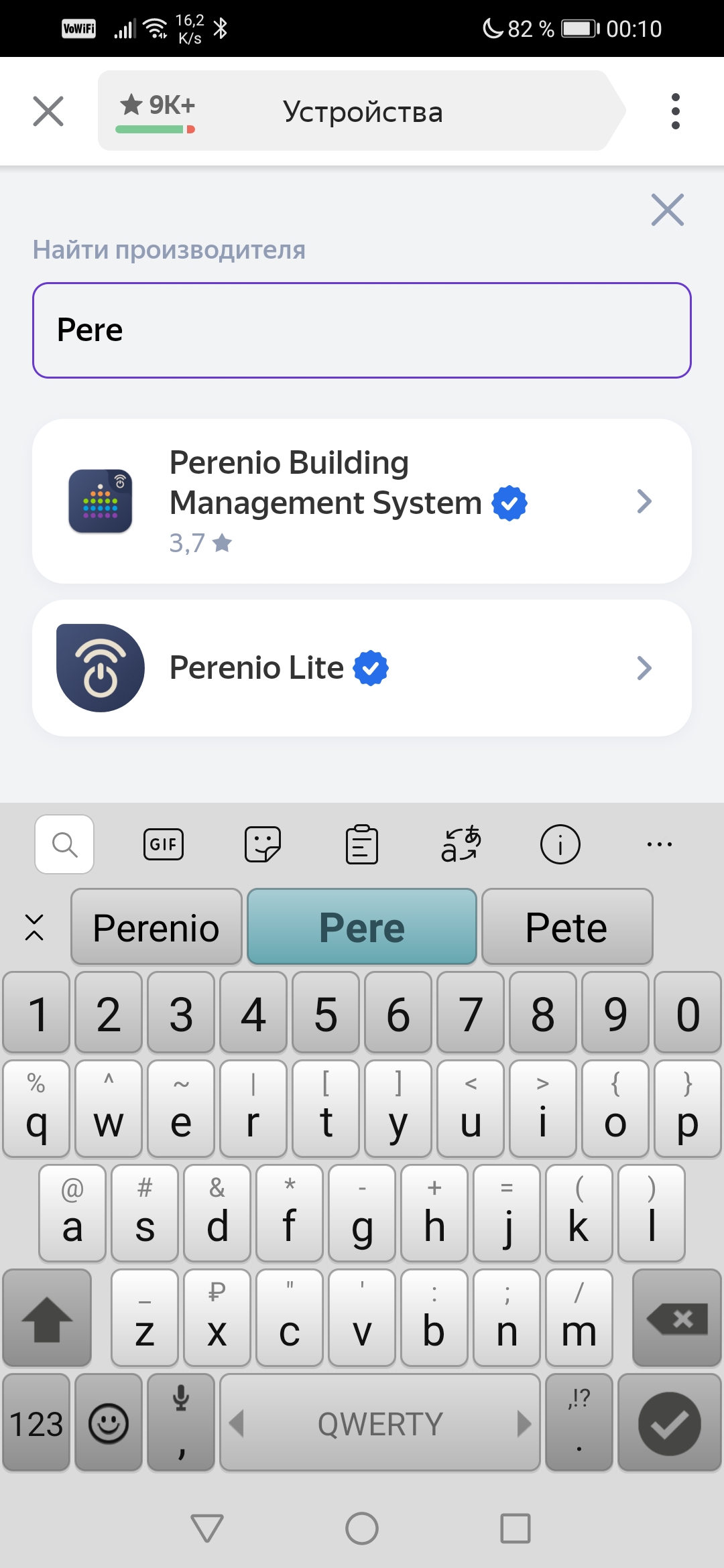The height and width of the screenshot is (1568, 724).
Task: Open the keyboard's search tool
Action: (64, 844)
